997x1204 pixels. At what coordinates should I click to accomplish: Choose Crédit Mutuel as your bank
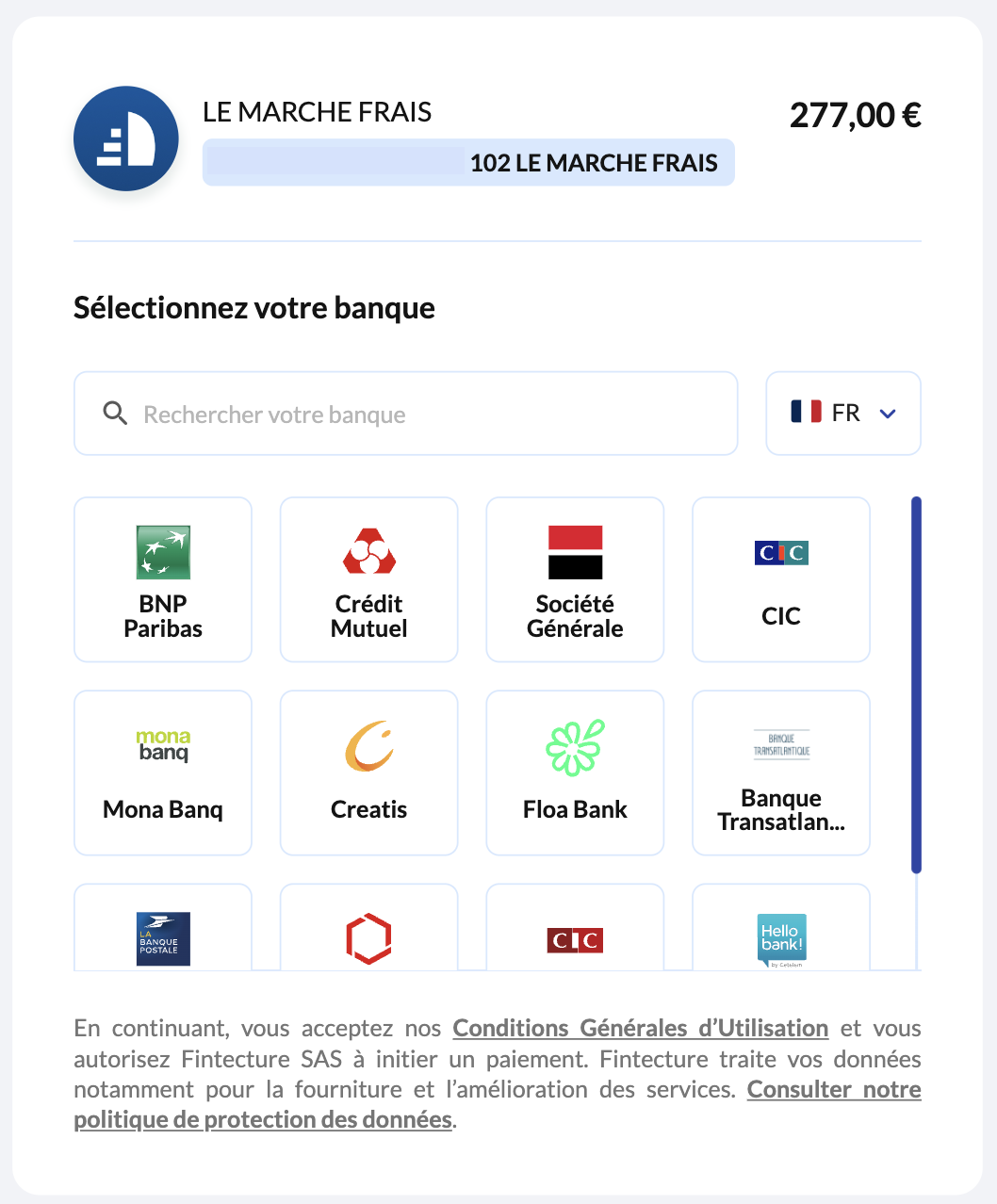(368, 579)
